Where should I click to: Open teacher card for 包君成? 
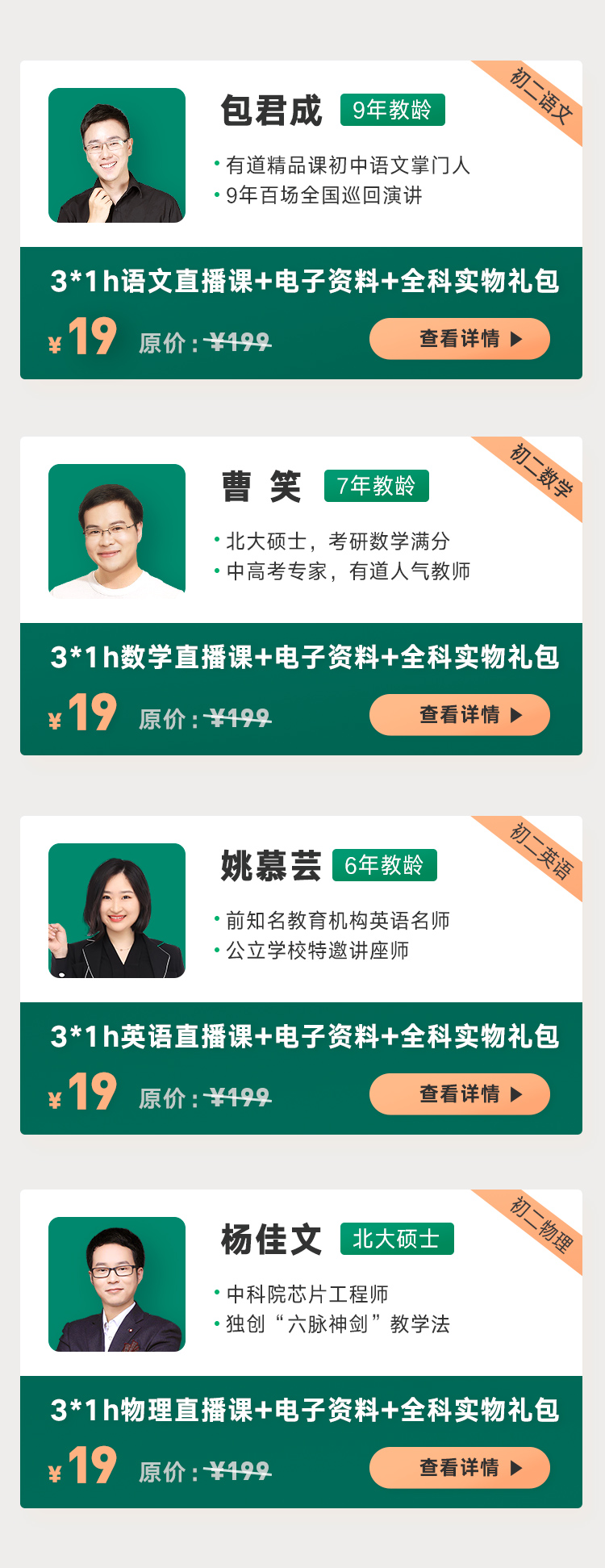[117, 155]
